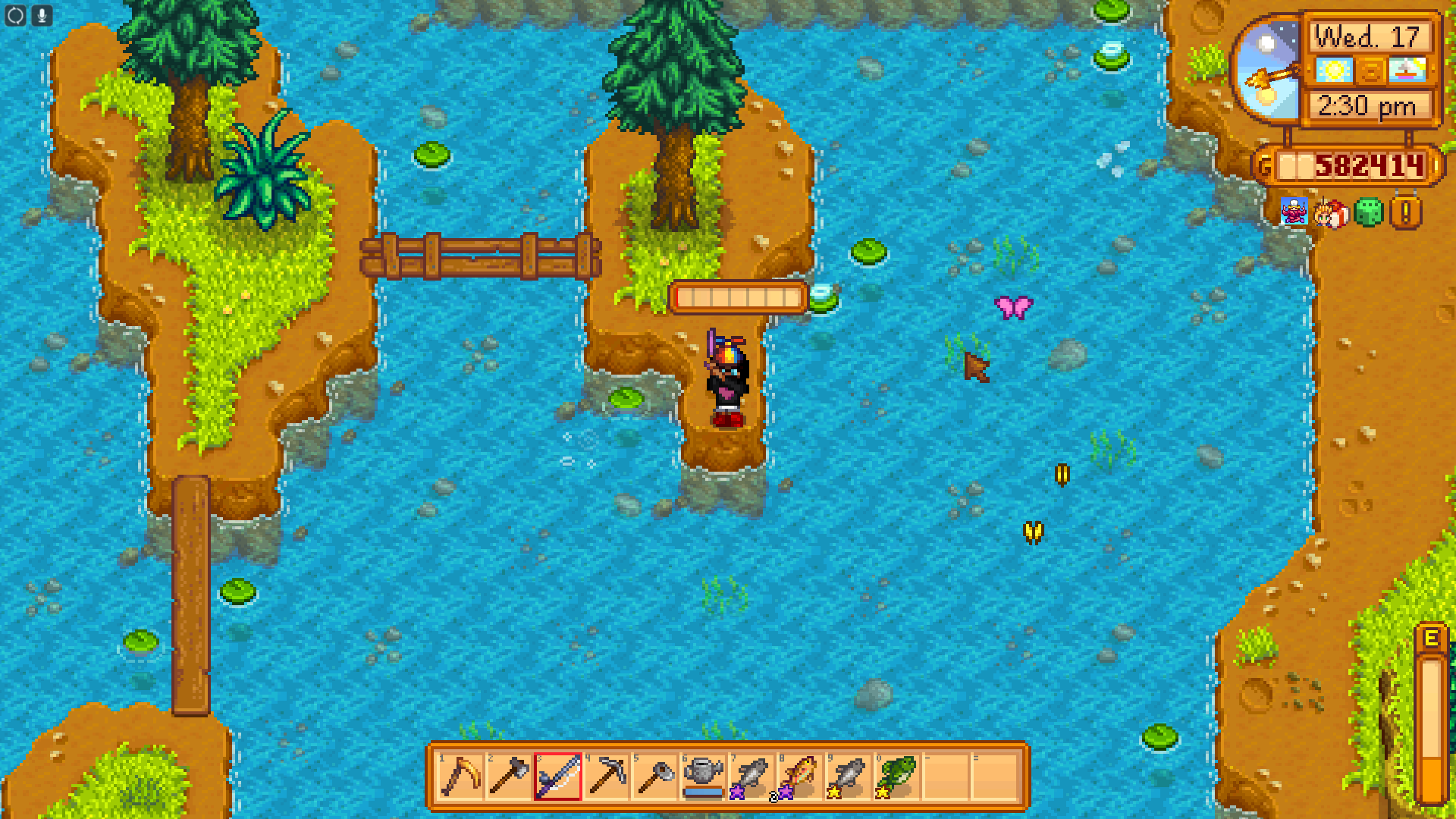Tap the green dice buff icon
1456x819 pixels.
coord(1369,213)
